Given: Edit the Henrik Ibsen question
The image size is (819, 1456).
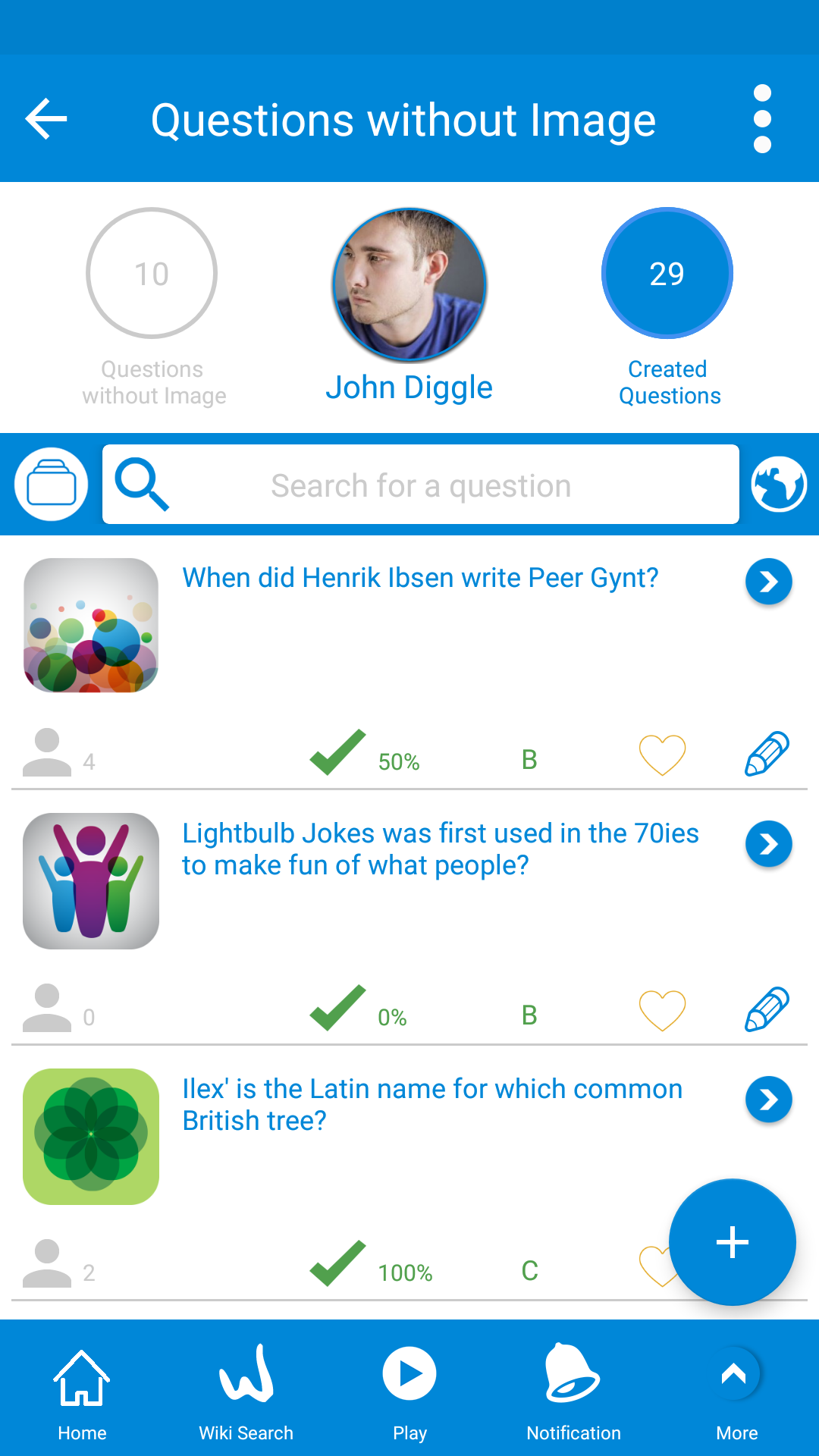Looking at the screenshot, I should pyautogui.click(x=767, y=755).
